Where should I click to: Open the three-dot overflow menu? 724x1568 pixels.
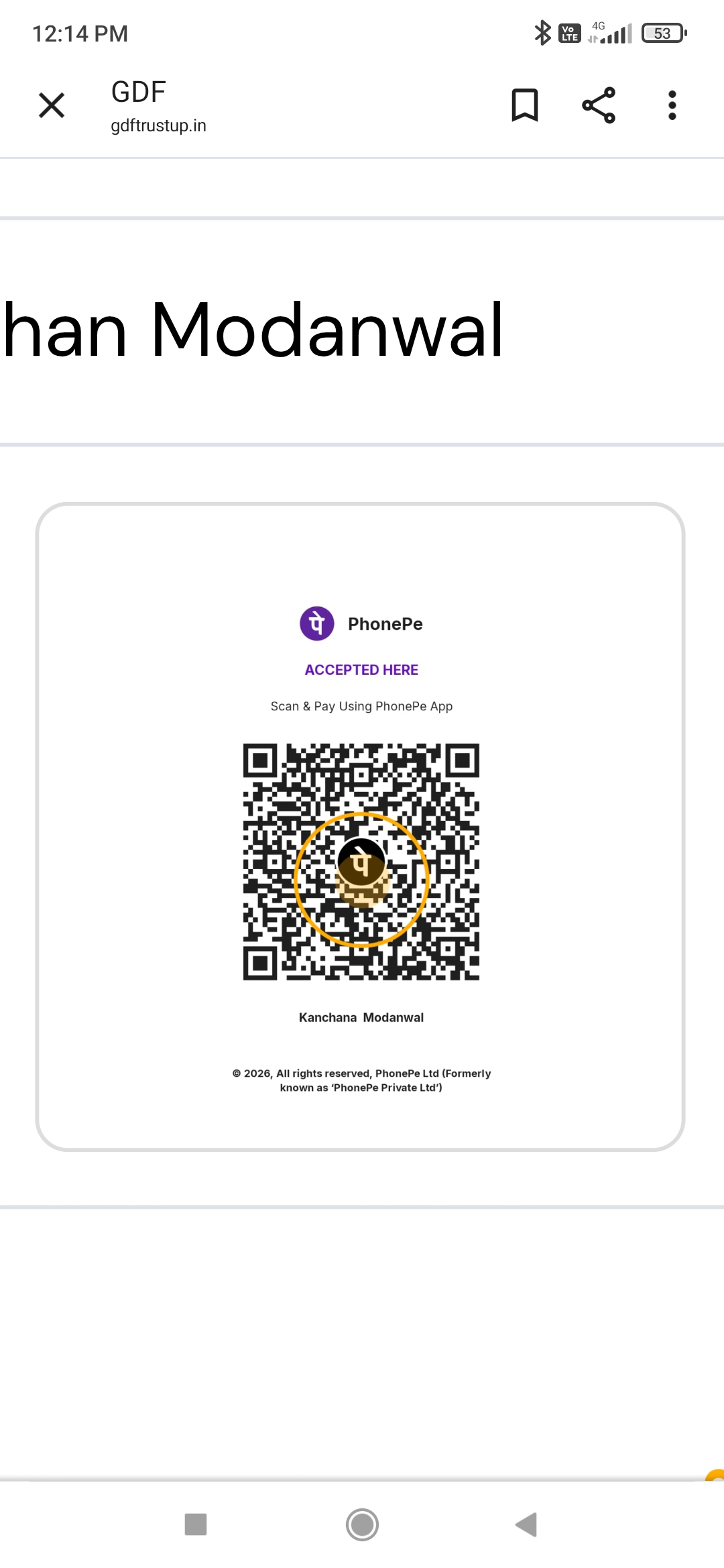click(672, 105)
